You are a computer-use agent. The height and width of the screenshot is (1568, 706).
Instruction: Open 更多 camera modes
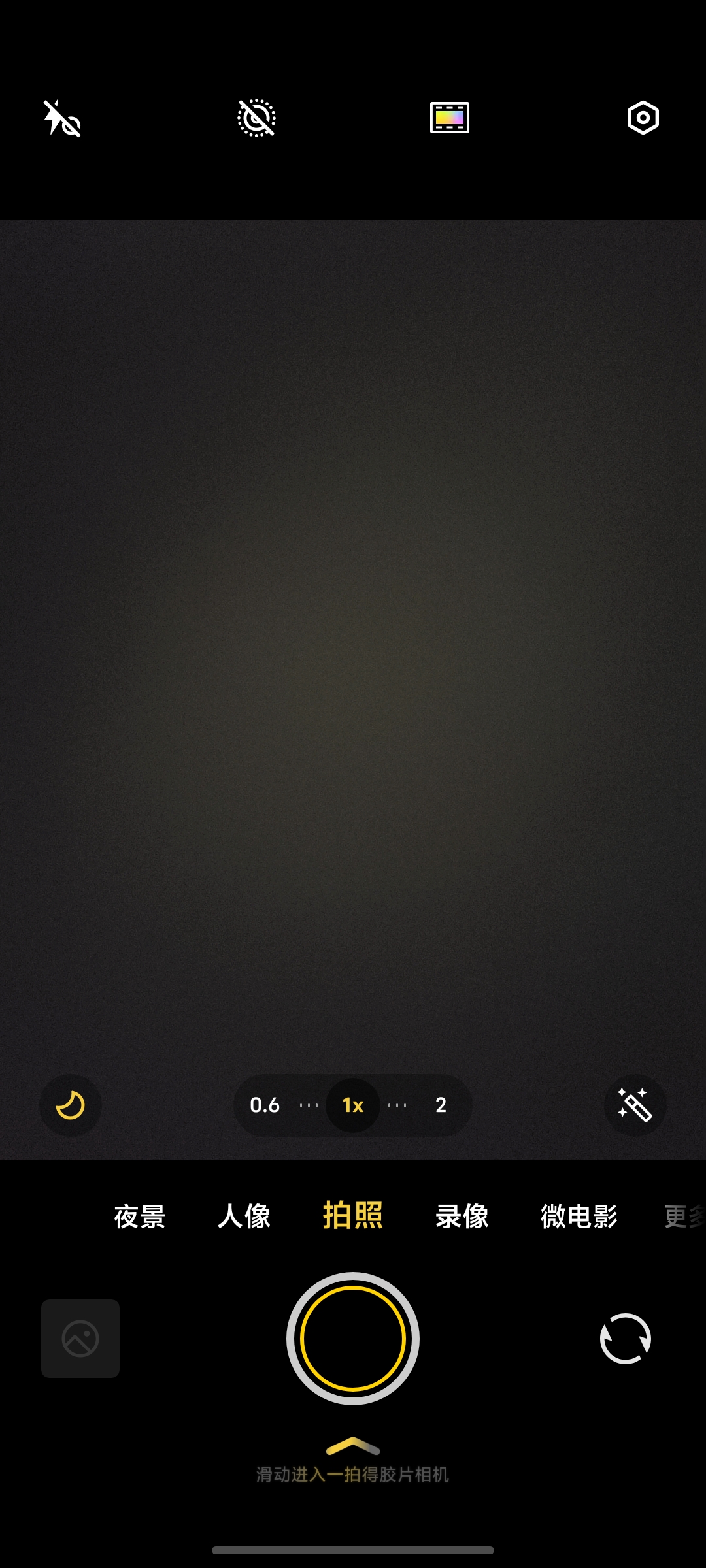click(684, 1217)
